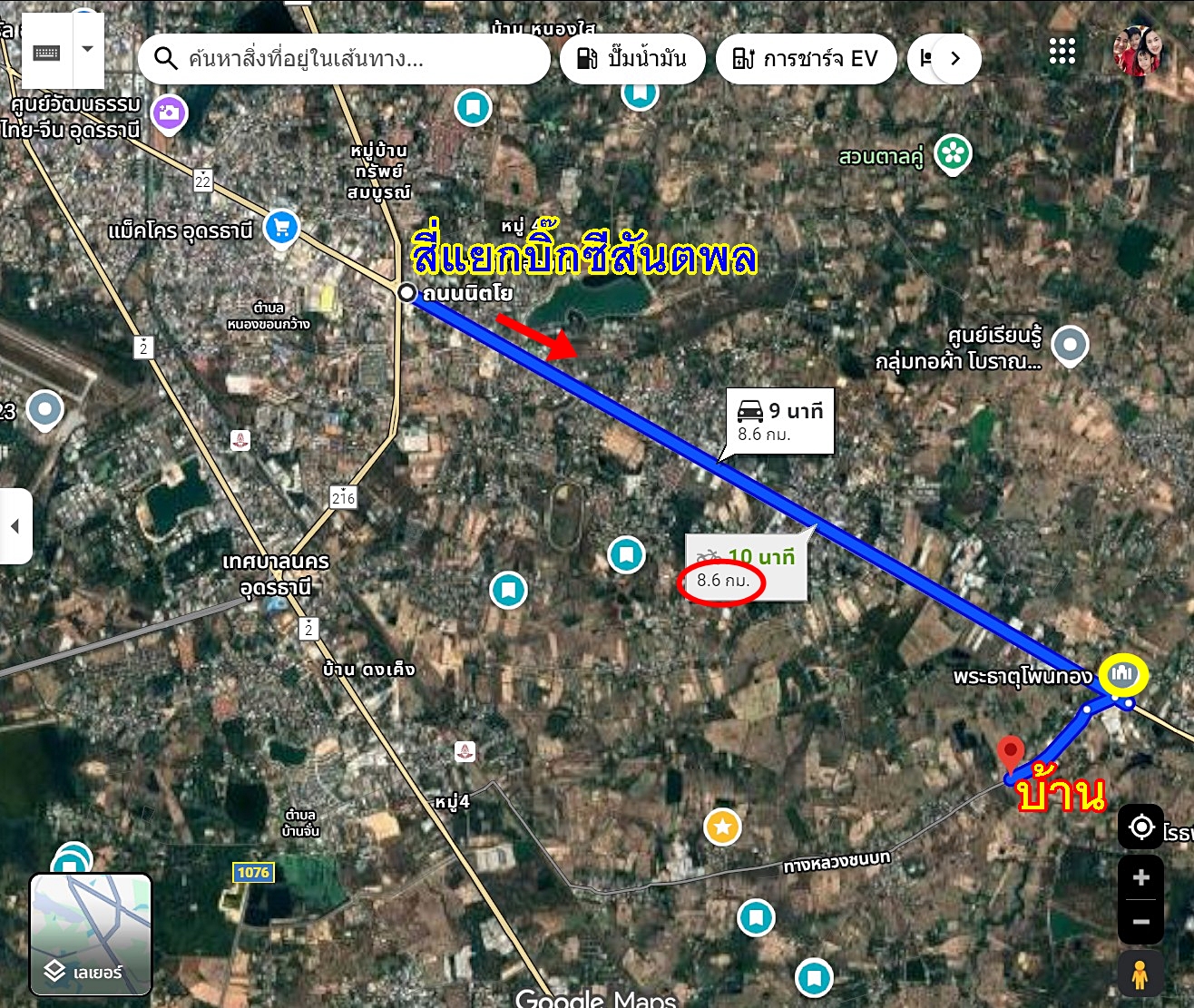Activate the Street View pegman
Screen dimensions: 1194x1008
(1140, 975)
